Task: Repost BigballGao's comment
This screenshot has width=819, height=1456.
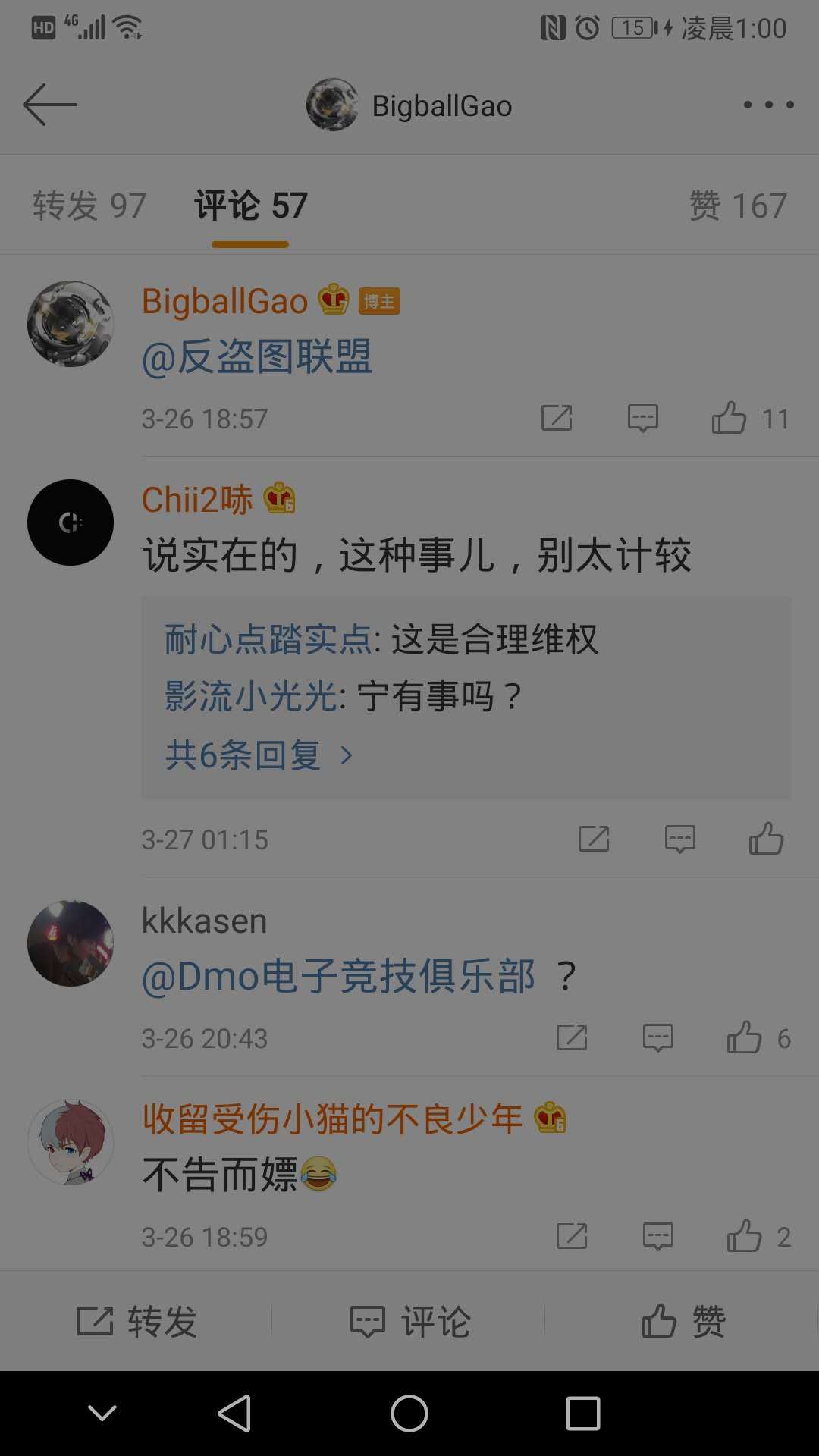Action: pyautogui.click(x=557, y=418)
